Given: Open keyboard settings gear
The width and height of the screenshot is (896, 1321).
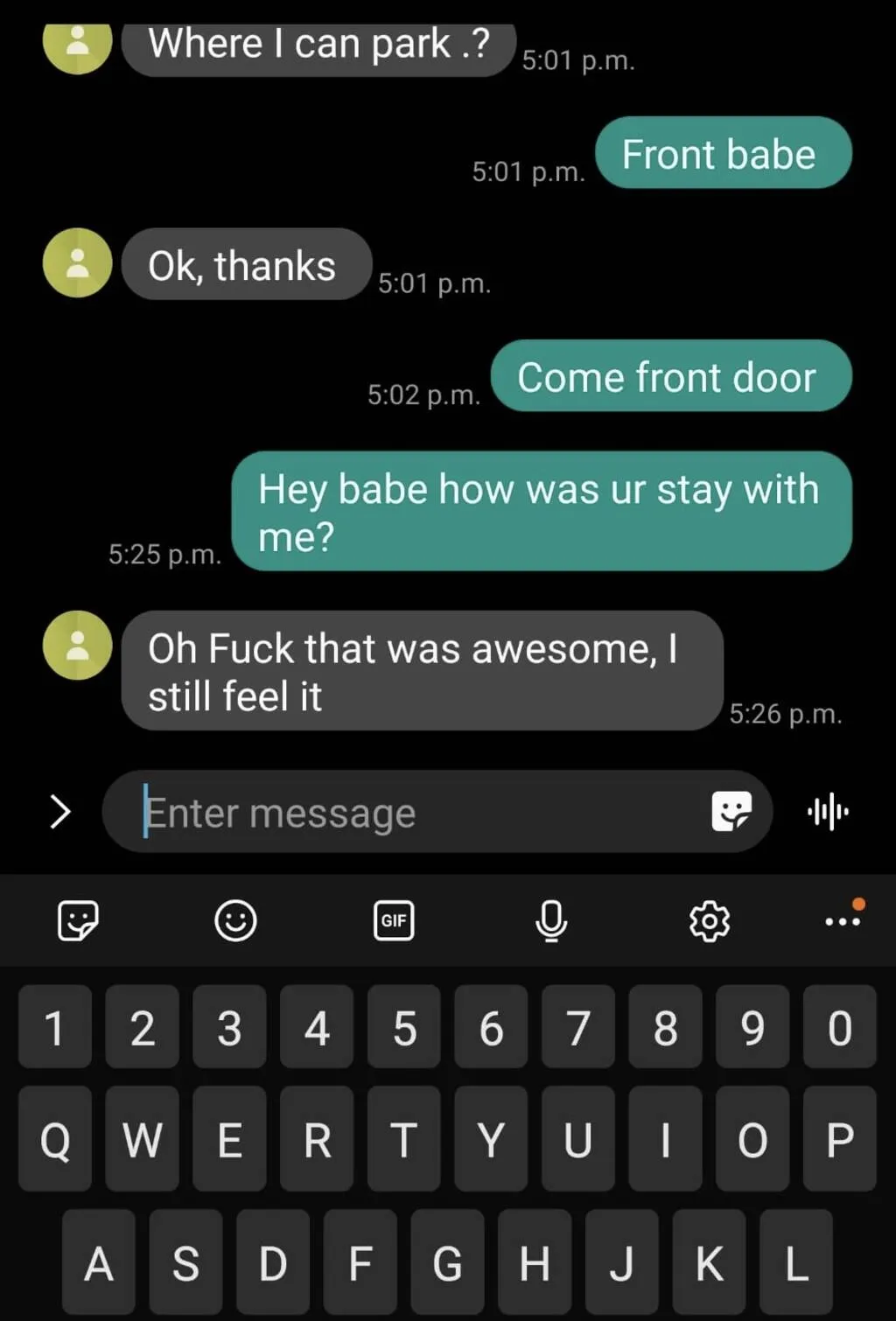Looking at the screenshot, I should (x=710, y=921).
